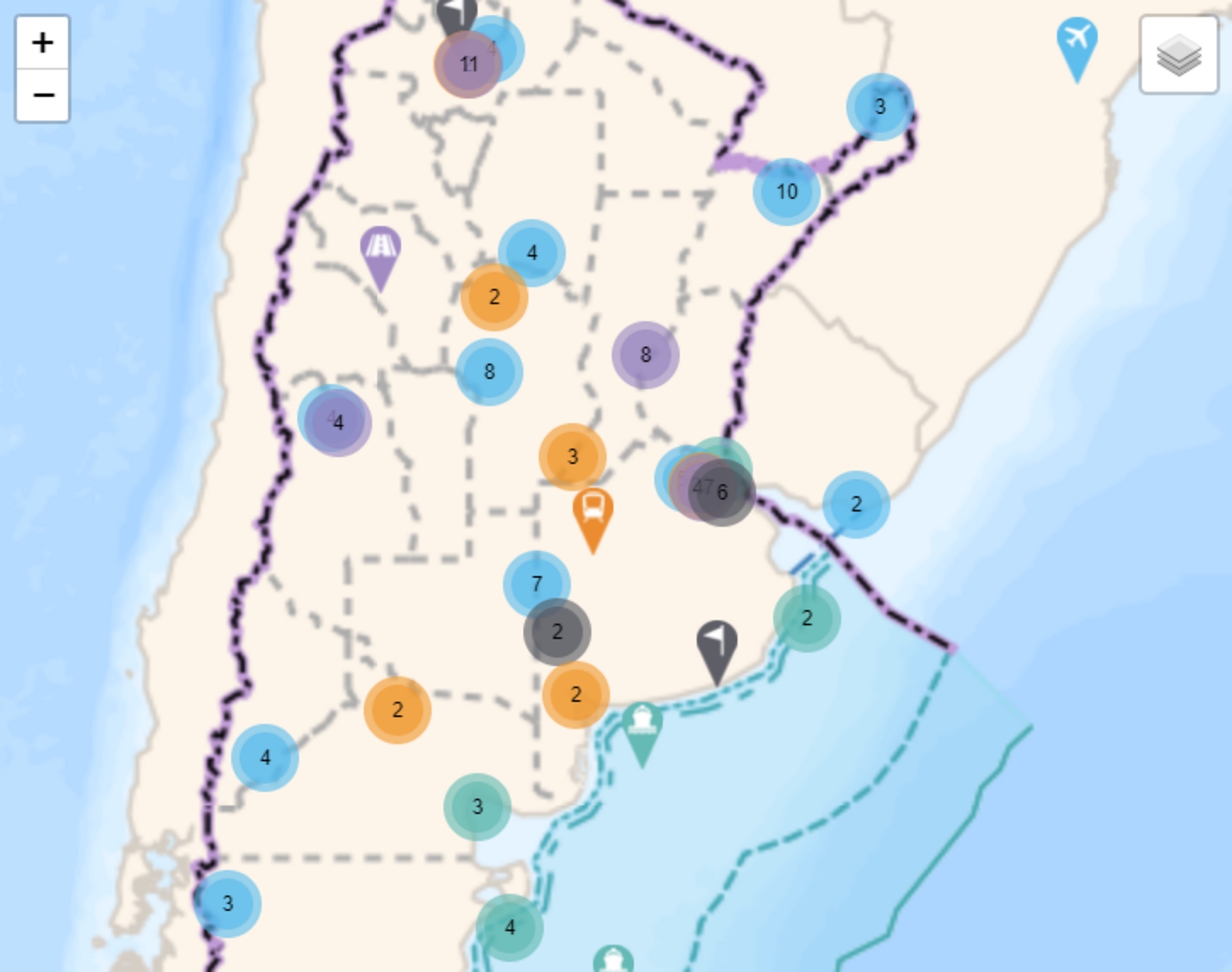Open the blue cluster of 8
The image size is (1232, 972).
489,371
